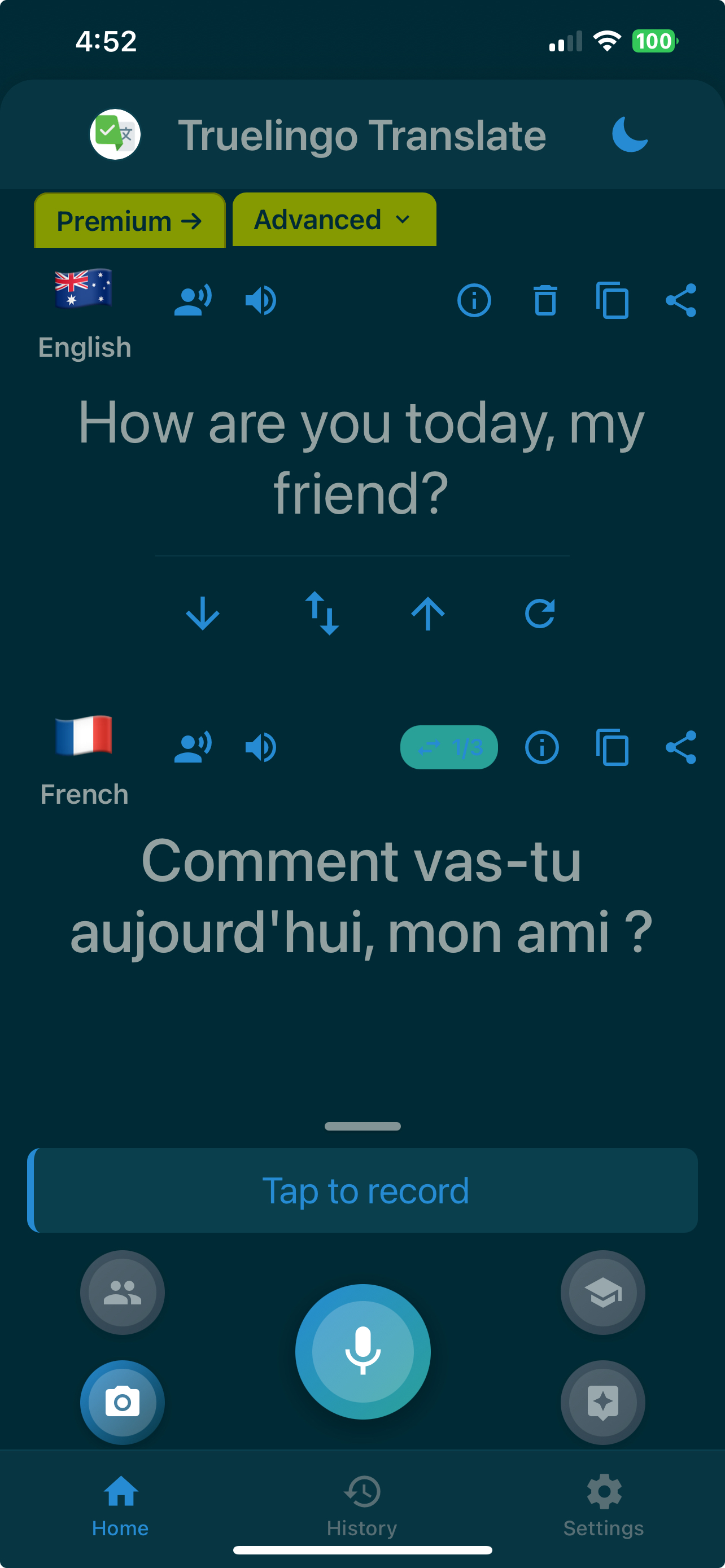This screenshot has width=725, height=1568.
Task: Swap source and target languages
Action: click(321, 614)
